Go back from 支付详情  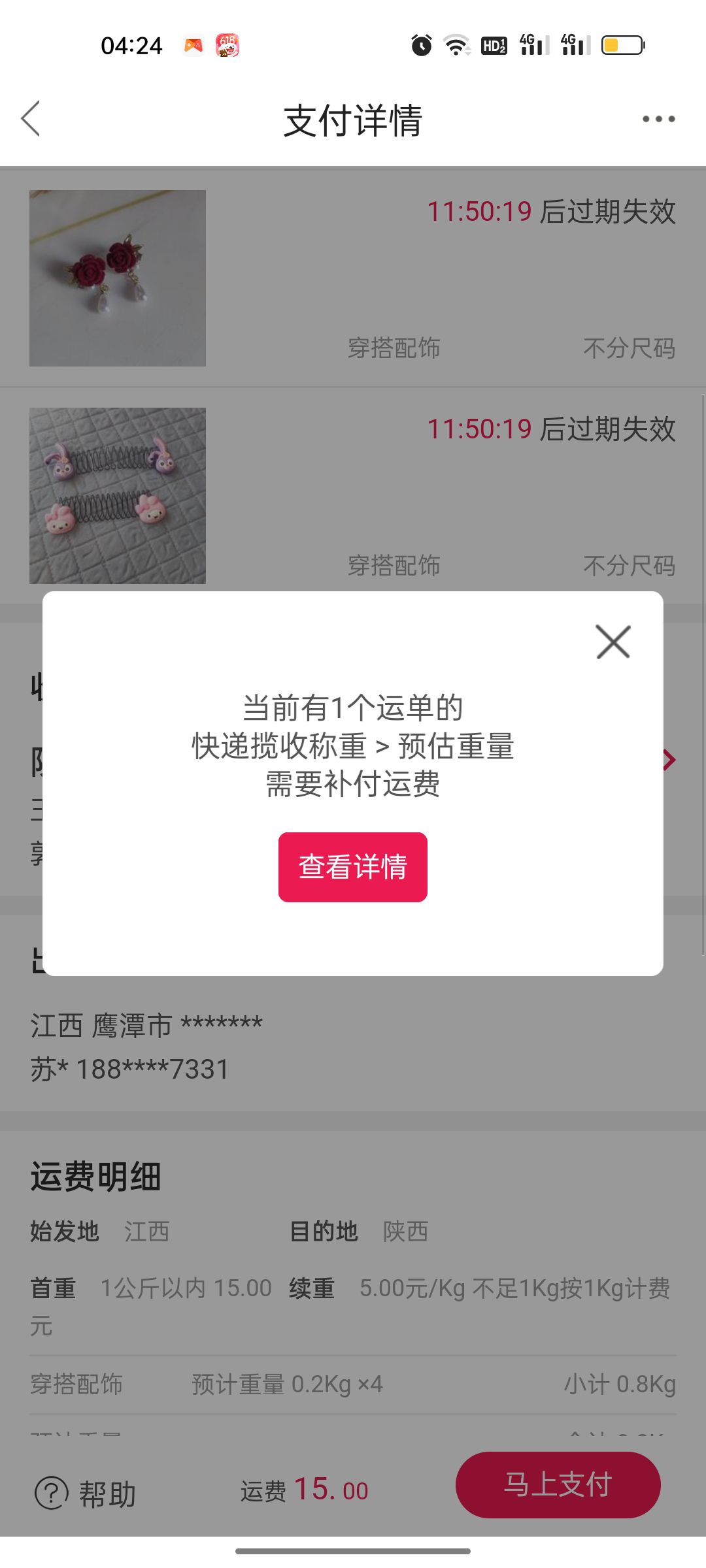pos(31,119)
